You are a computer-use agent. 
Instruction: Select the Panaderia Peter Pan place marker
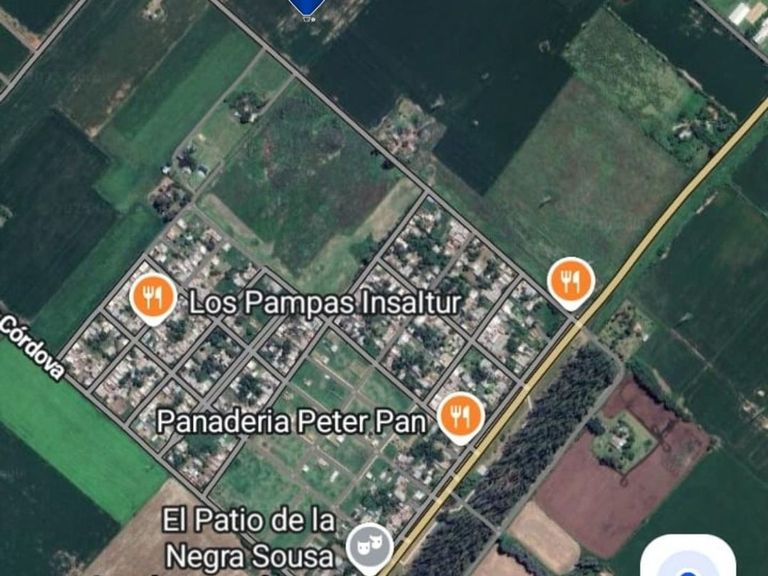tap(460, 415)
